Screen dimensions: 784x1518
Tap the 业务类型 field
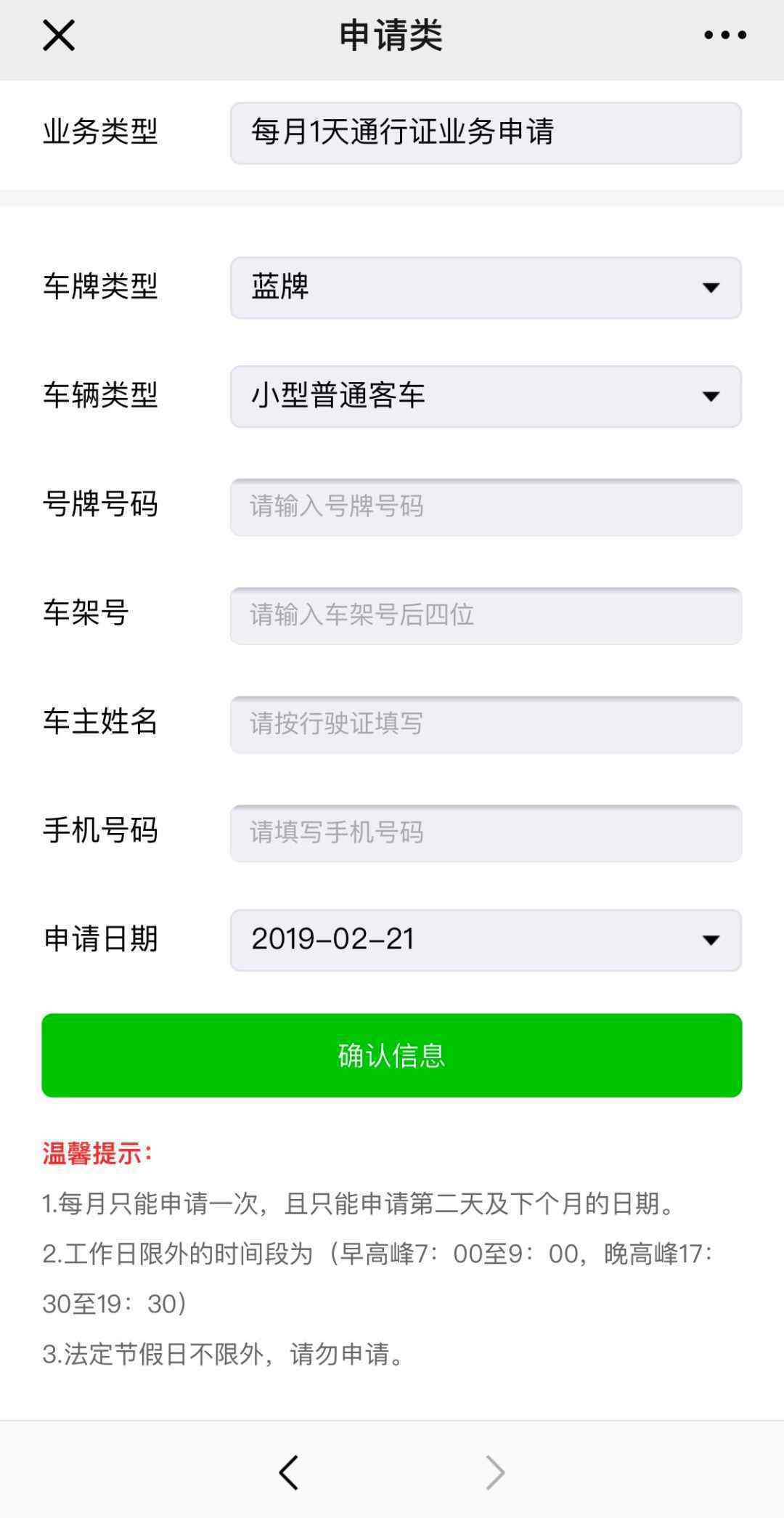(486, 133)
